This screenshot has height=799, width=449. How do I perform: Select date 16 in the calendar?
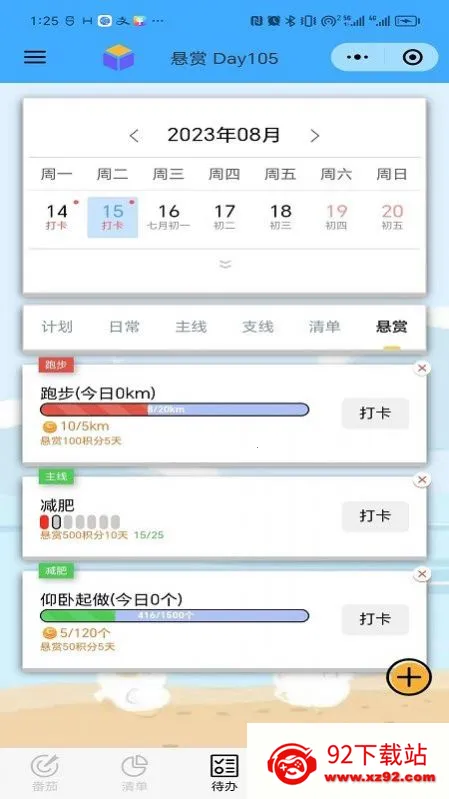click(169, 217)
